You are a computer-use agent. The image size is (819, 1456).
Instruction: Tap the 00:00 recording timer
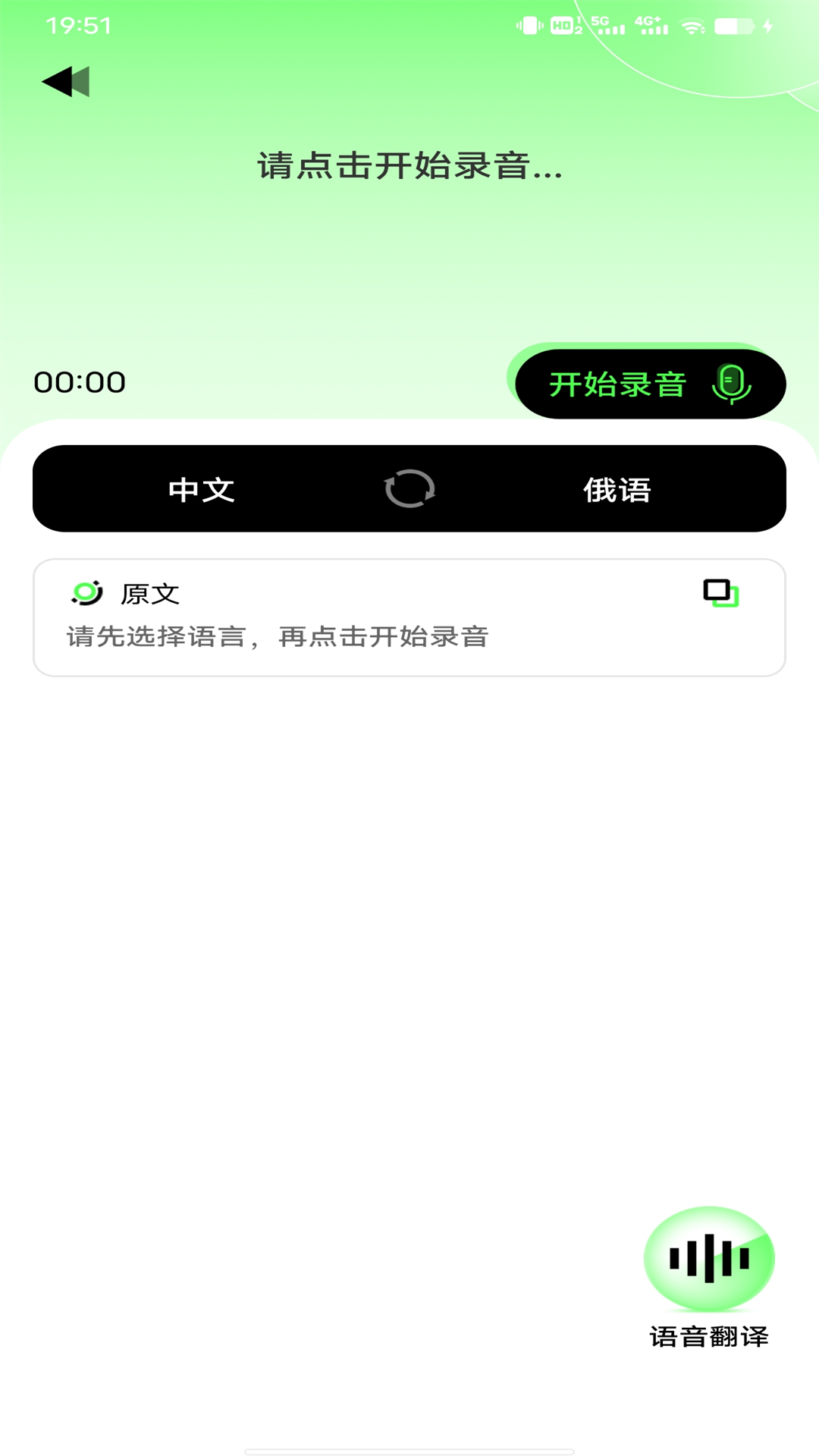78,381
